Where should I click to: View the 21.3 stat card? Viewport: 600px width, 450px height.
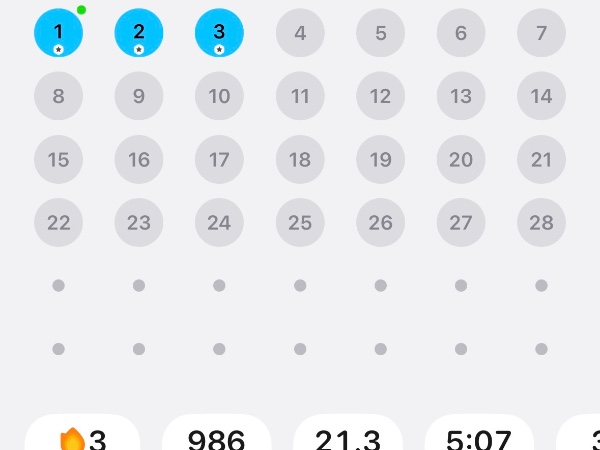(x=348, y=436)
